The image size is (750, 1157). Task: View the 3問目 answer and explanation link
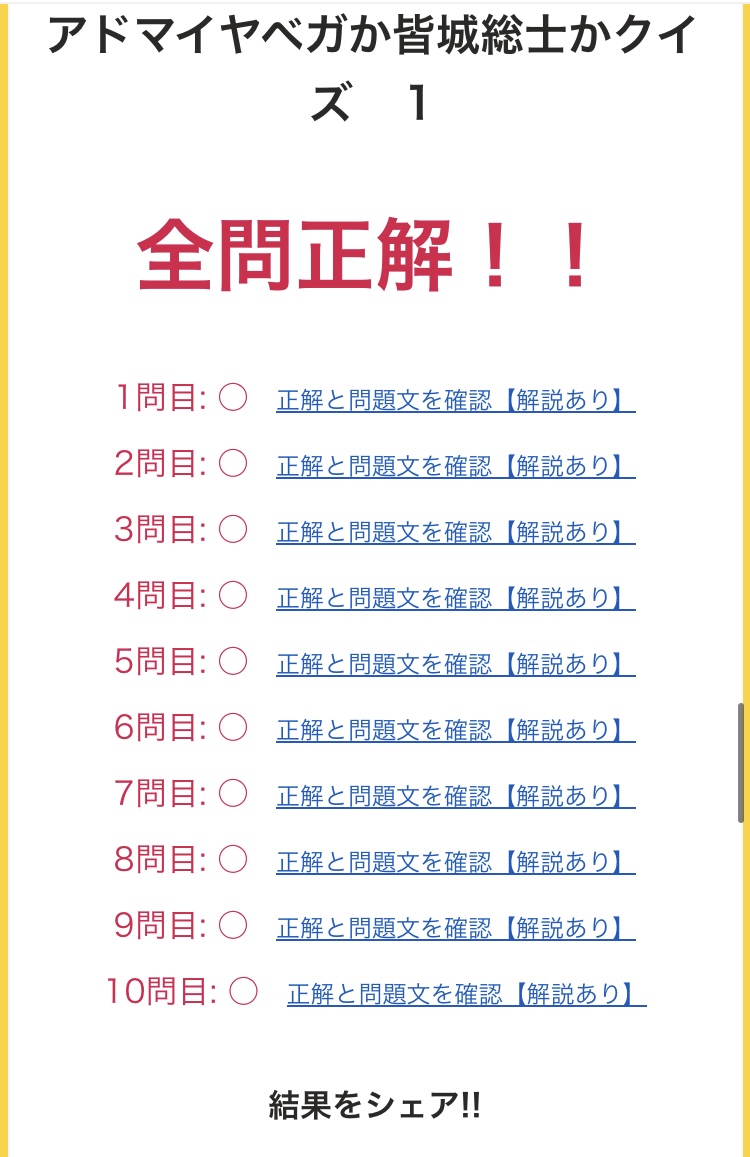coord(455,533)
